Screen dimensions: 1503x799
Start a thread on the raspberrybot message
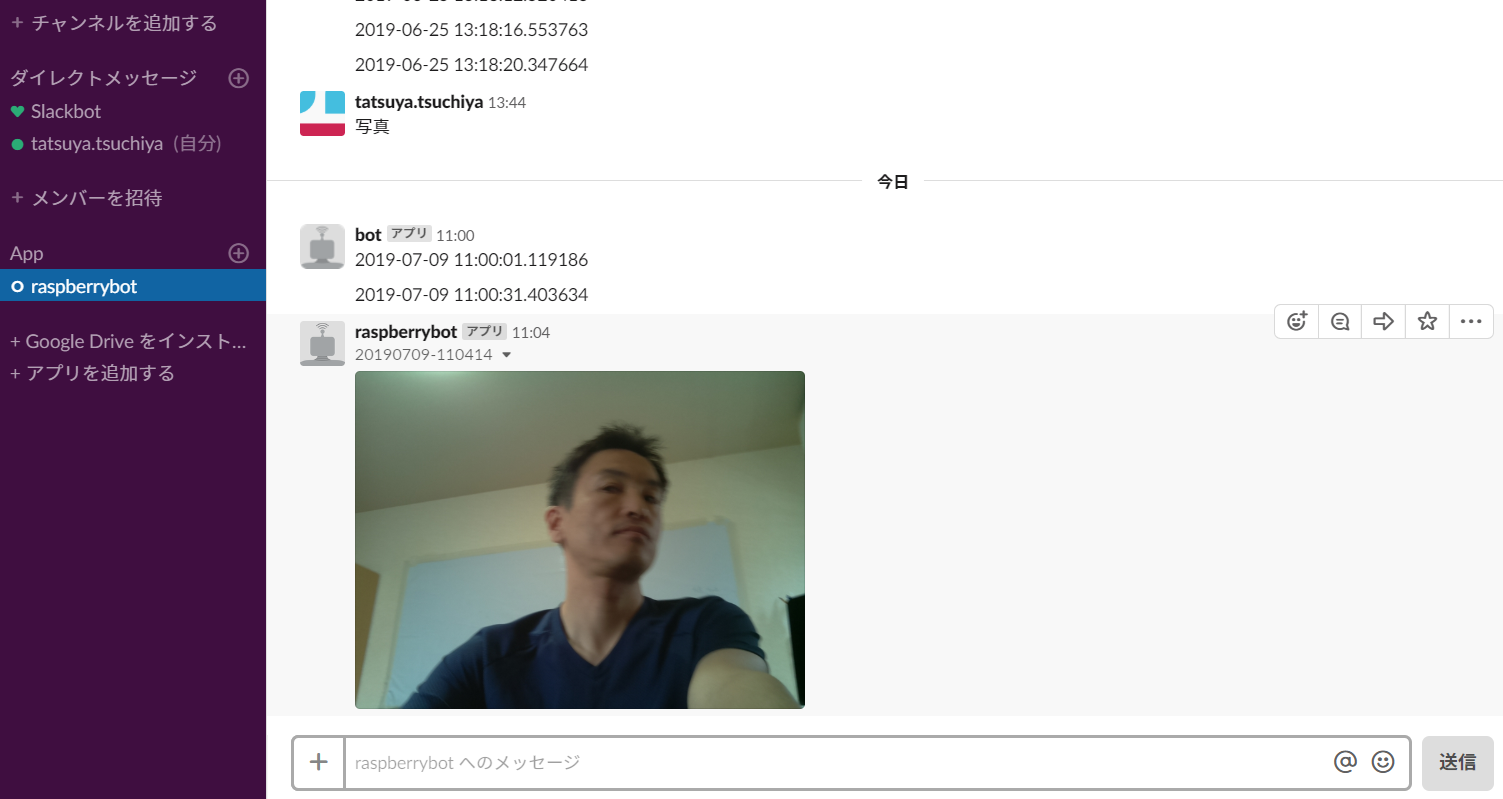[1340, 321]
